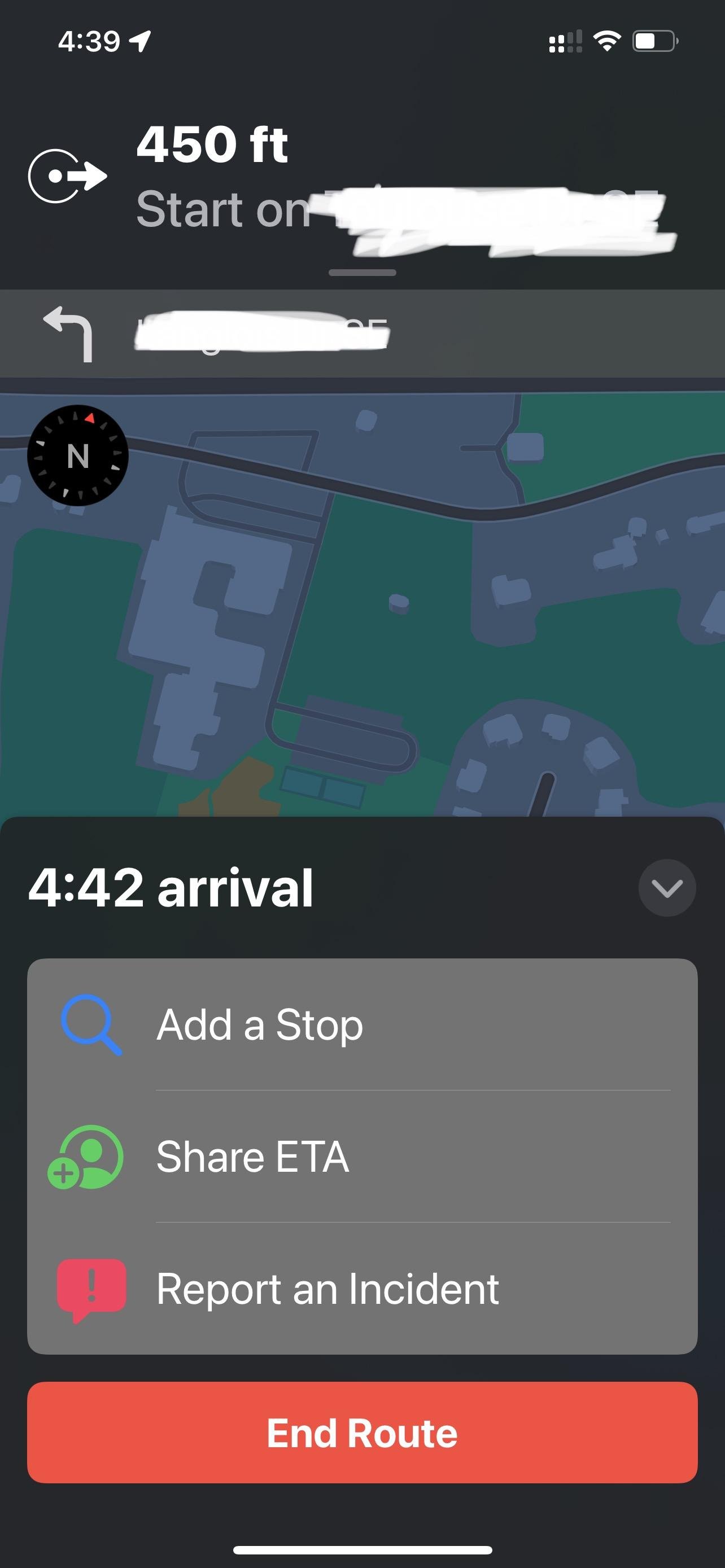Choose Report an Incident
Viewport: 725px width, 1568px height.
click(x=361, y=1288)
